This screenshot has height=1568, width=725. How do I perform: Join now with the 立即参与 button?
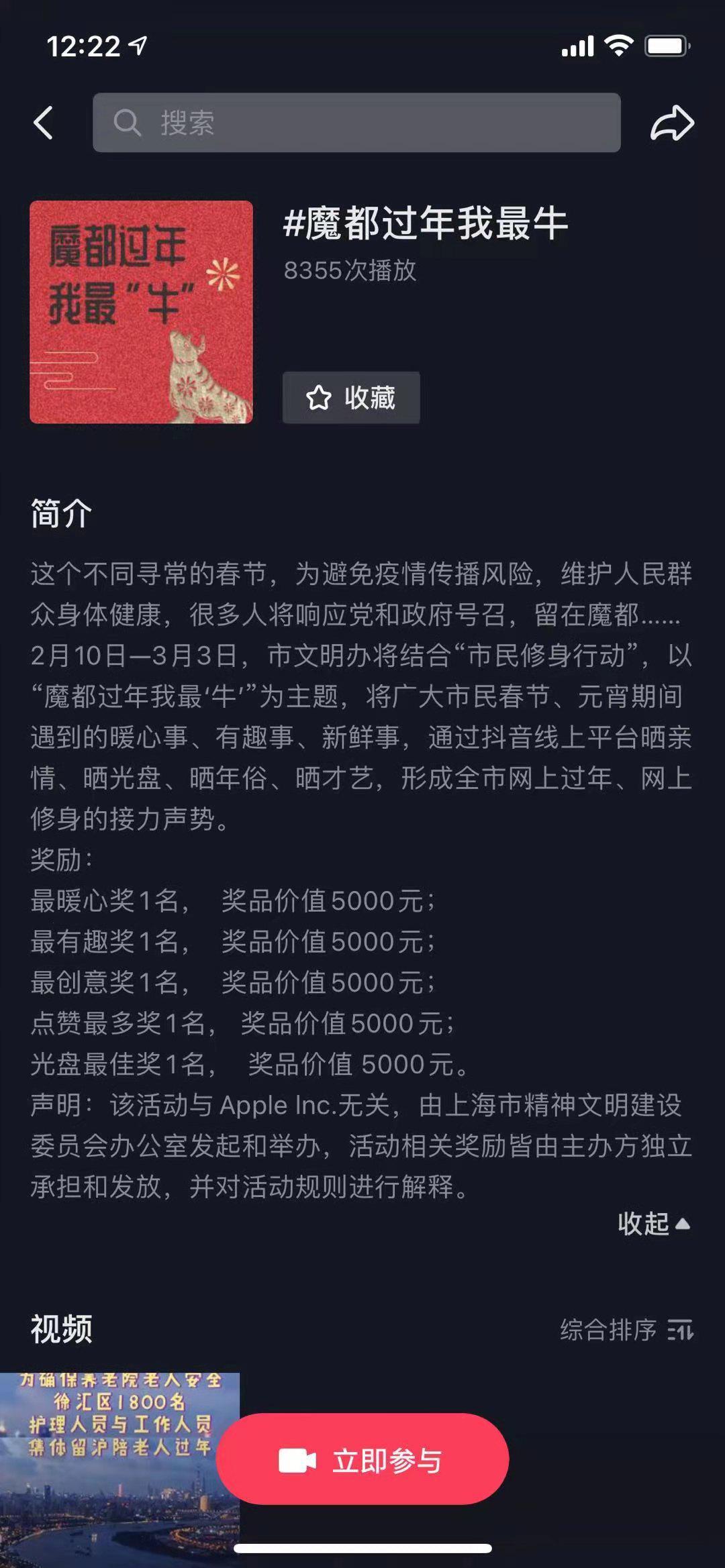pos(362,1461)
